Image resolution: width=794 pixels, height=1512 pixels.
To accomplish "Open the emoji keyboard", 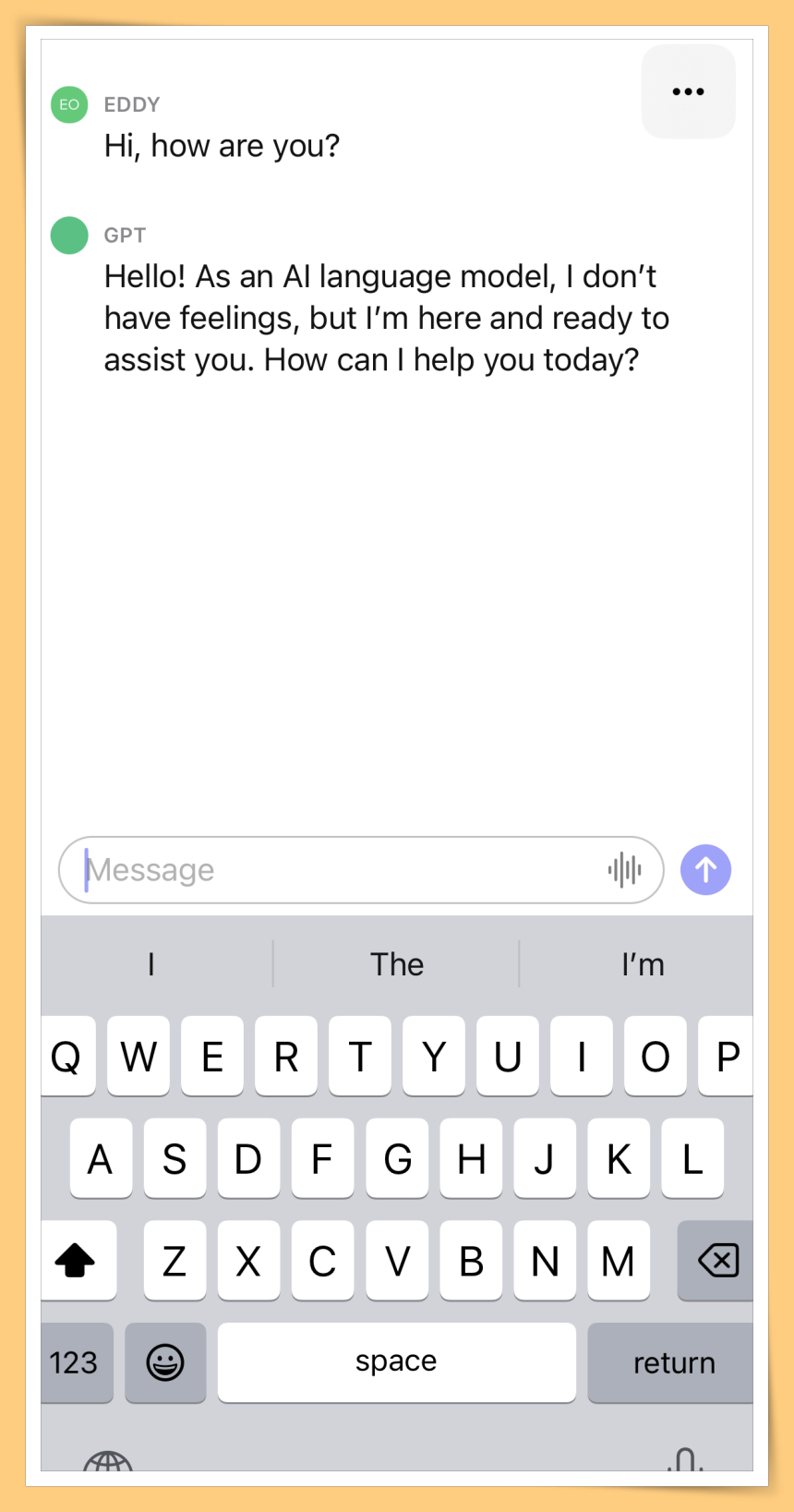I will [165, 1362].
